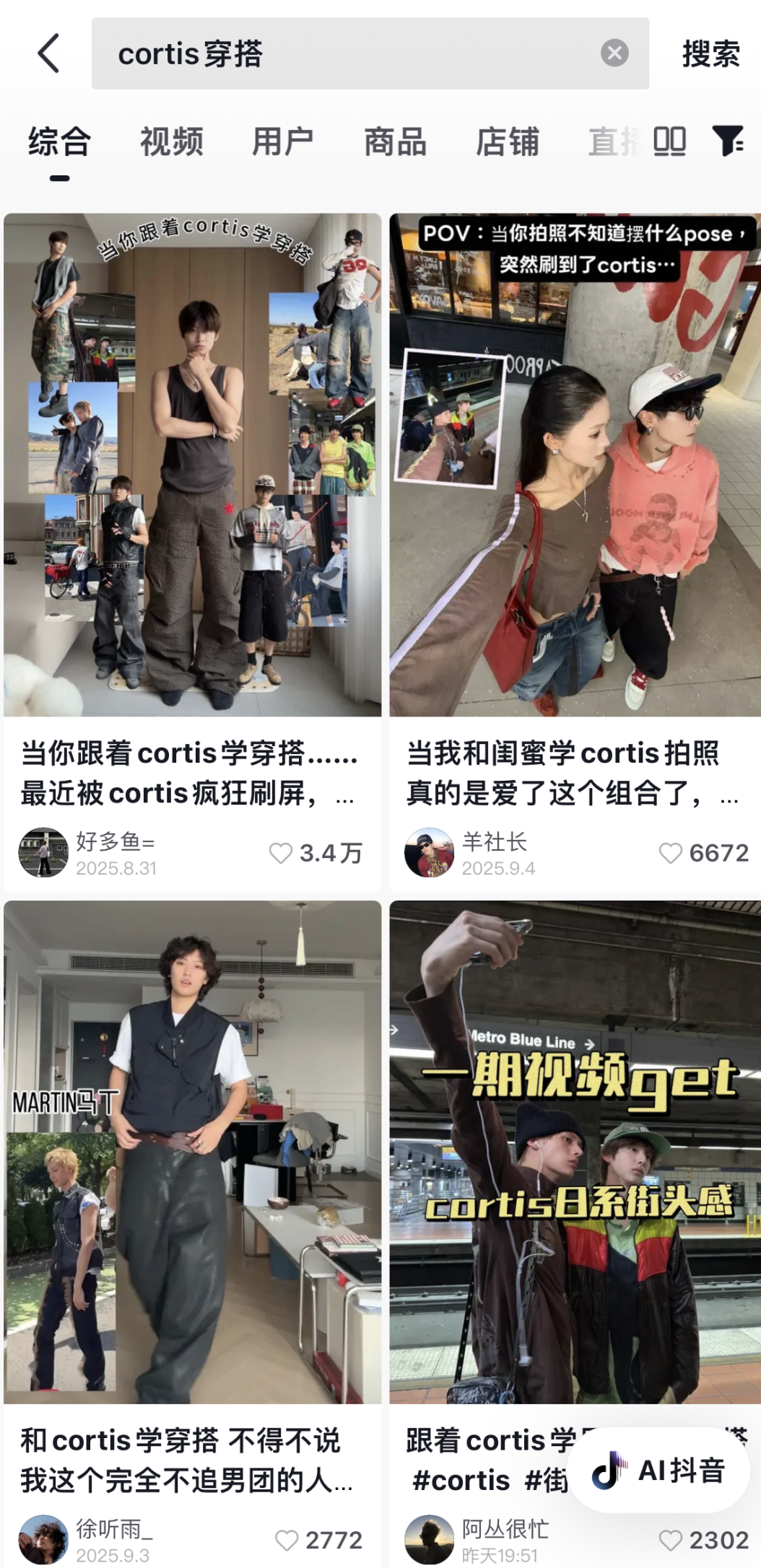Open the post 和cortis学穿搭 不得不说
This screenshot has height=1568, width=761.
[192, 1152]
